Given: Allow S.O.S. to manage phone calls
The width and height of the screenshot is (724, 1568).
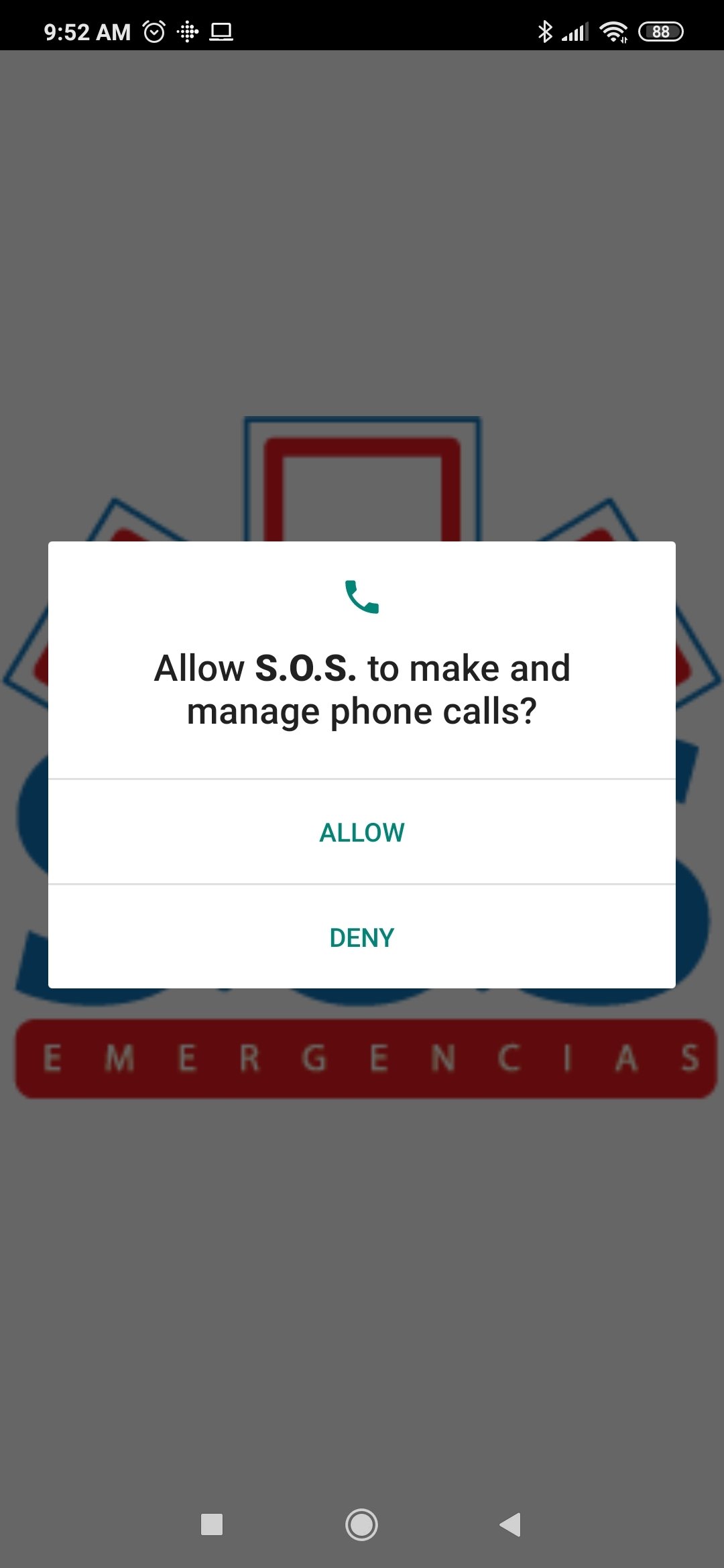Looking at the screenshot, I should [362, 832].
